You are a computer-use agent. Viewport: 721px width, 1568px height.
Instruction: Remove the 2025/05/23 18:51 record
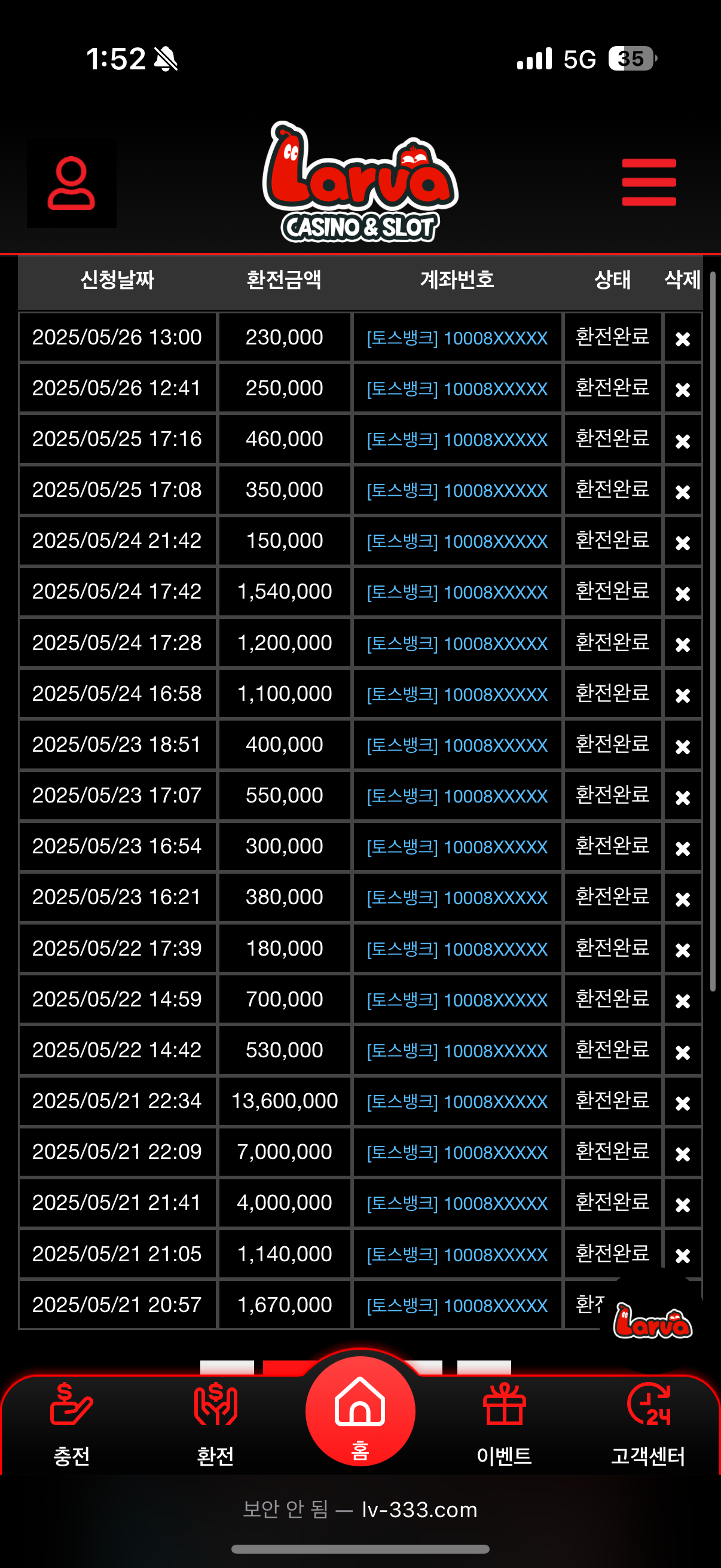click(683, 746)
